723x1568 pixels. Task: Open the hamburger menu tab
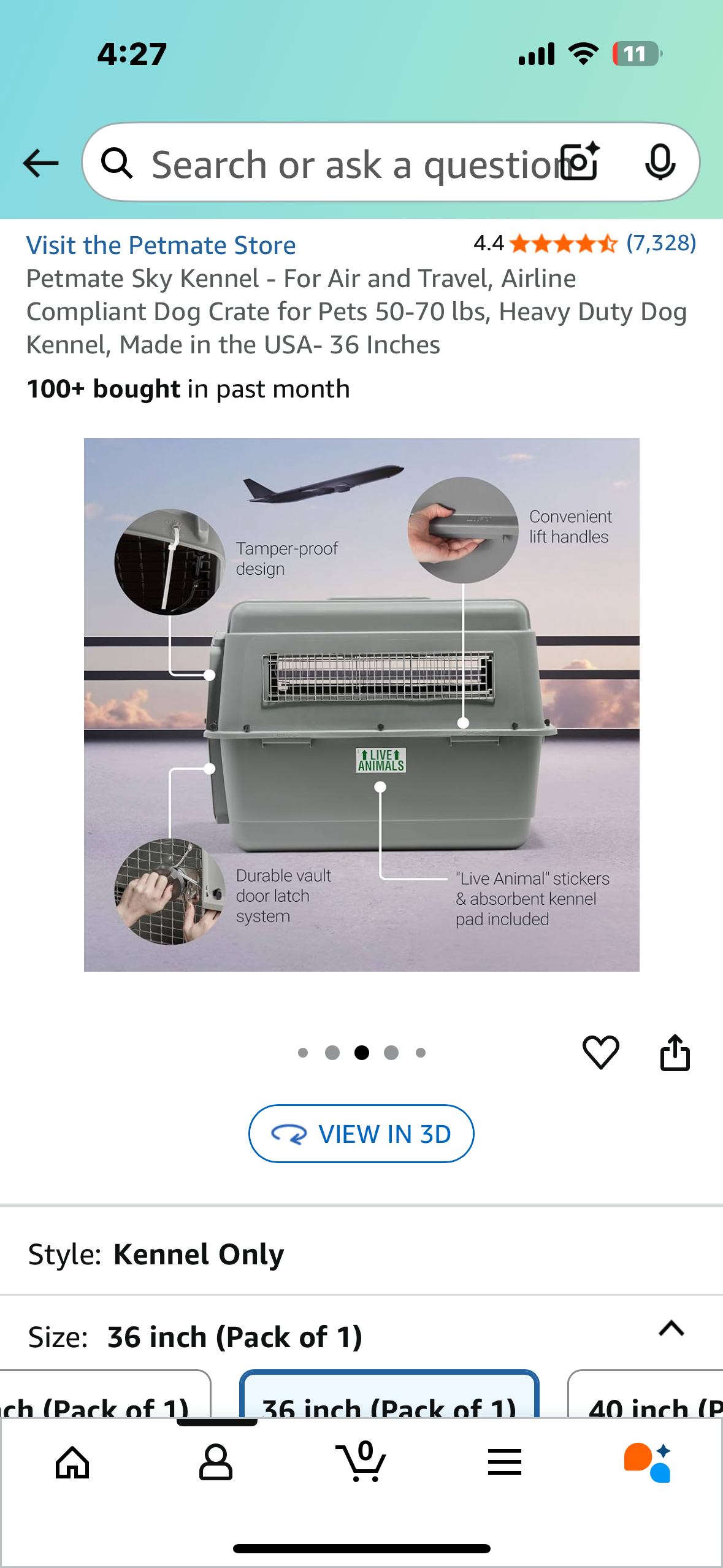(504, 1462)
